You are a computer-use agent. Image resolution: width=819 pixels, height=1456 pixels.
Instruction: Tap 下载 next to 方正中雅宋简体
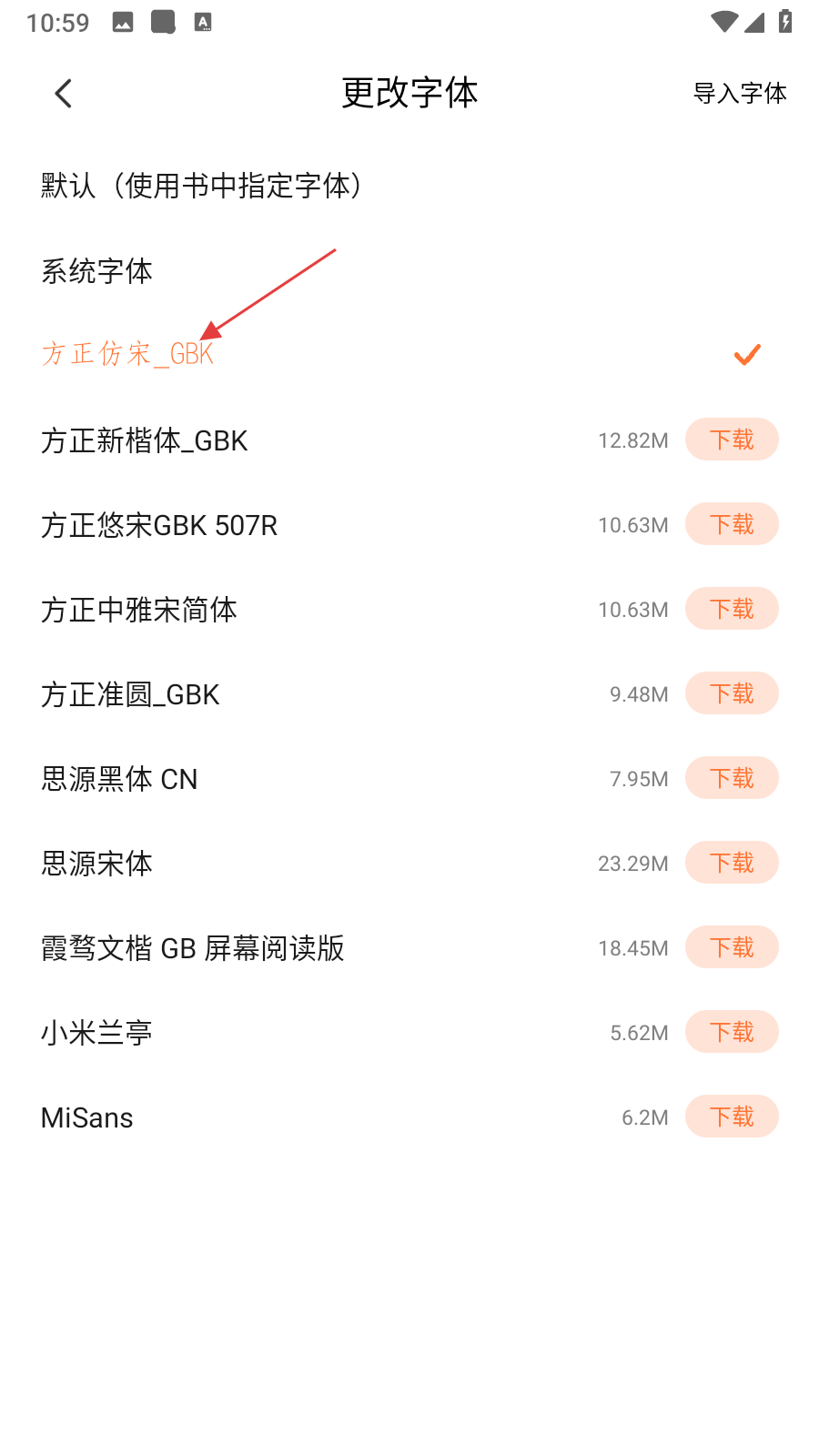pyautogui.click(x=732, y=609)
